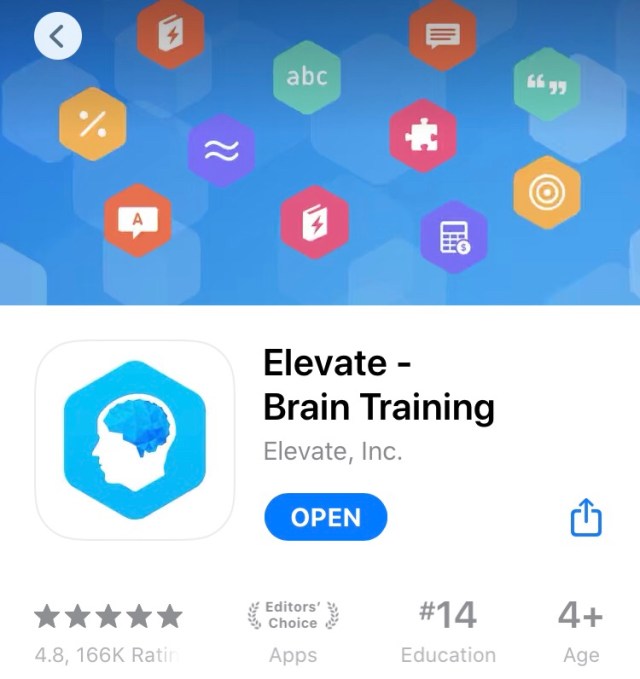View the 4.8 star ratings details
Viewport: 640px width, 679px height.
108,632
